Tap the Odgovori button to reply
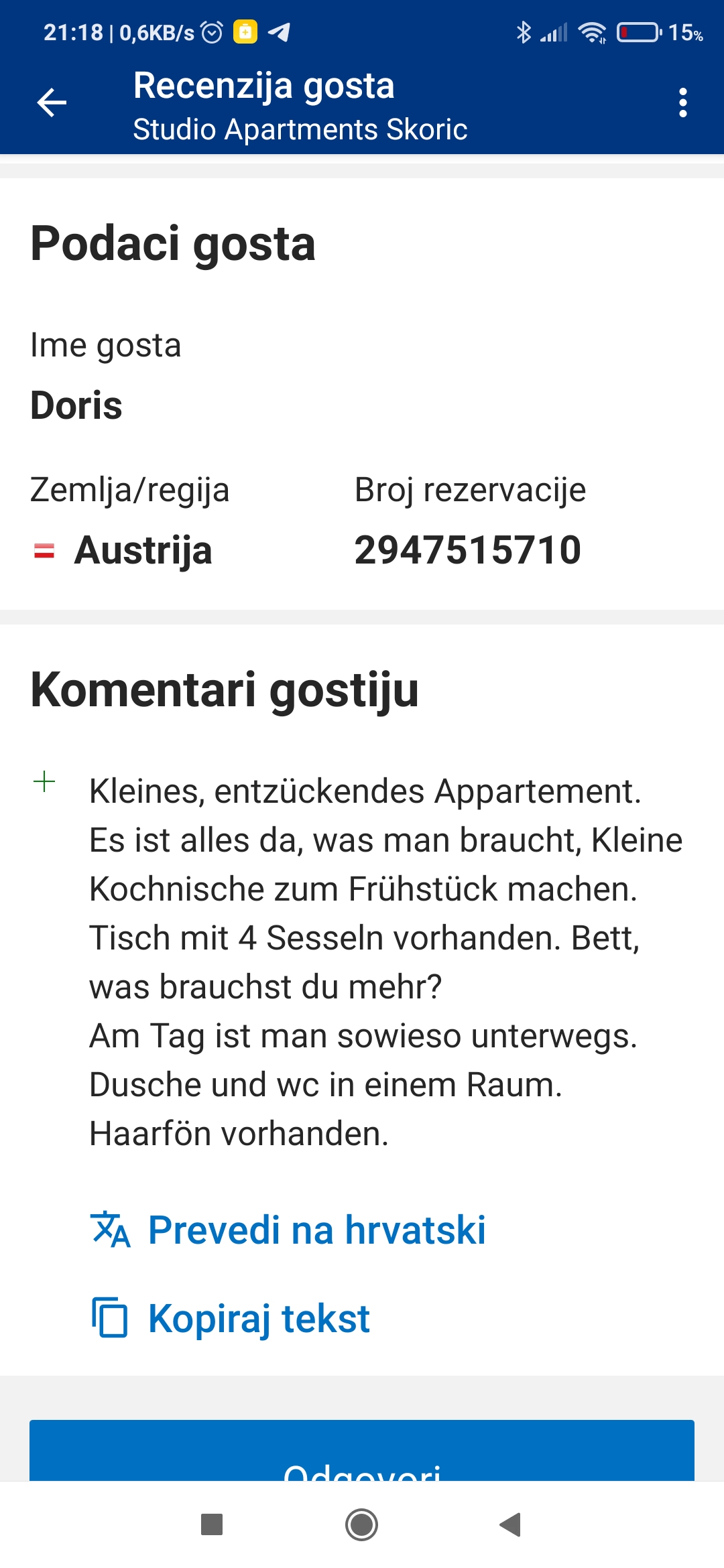Viewport: 724px width, 1568px height. [x=362, y=1454]
